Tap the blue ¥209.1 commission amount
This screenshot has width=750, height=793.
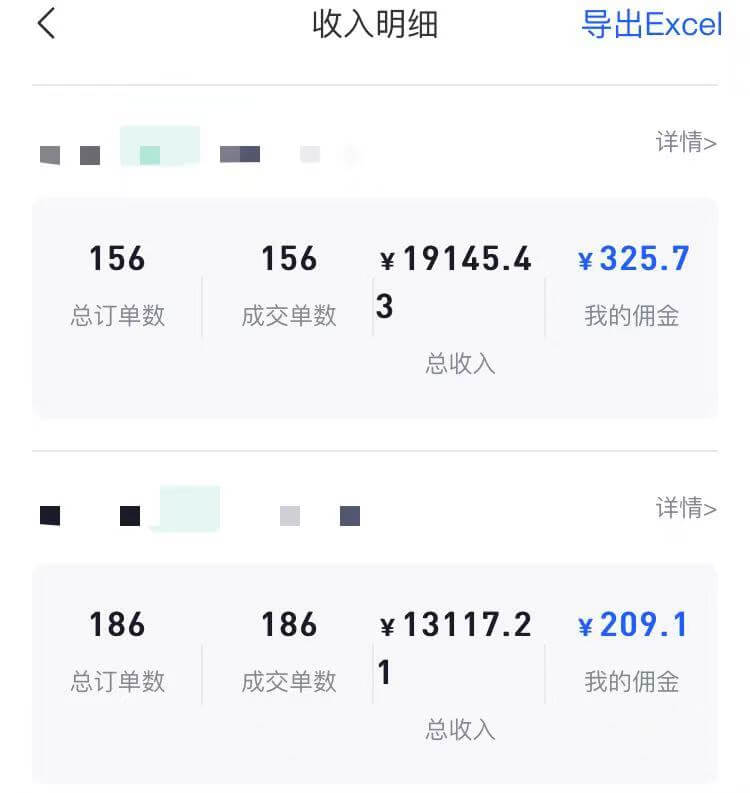tap(633, 625)
